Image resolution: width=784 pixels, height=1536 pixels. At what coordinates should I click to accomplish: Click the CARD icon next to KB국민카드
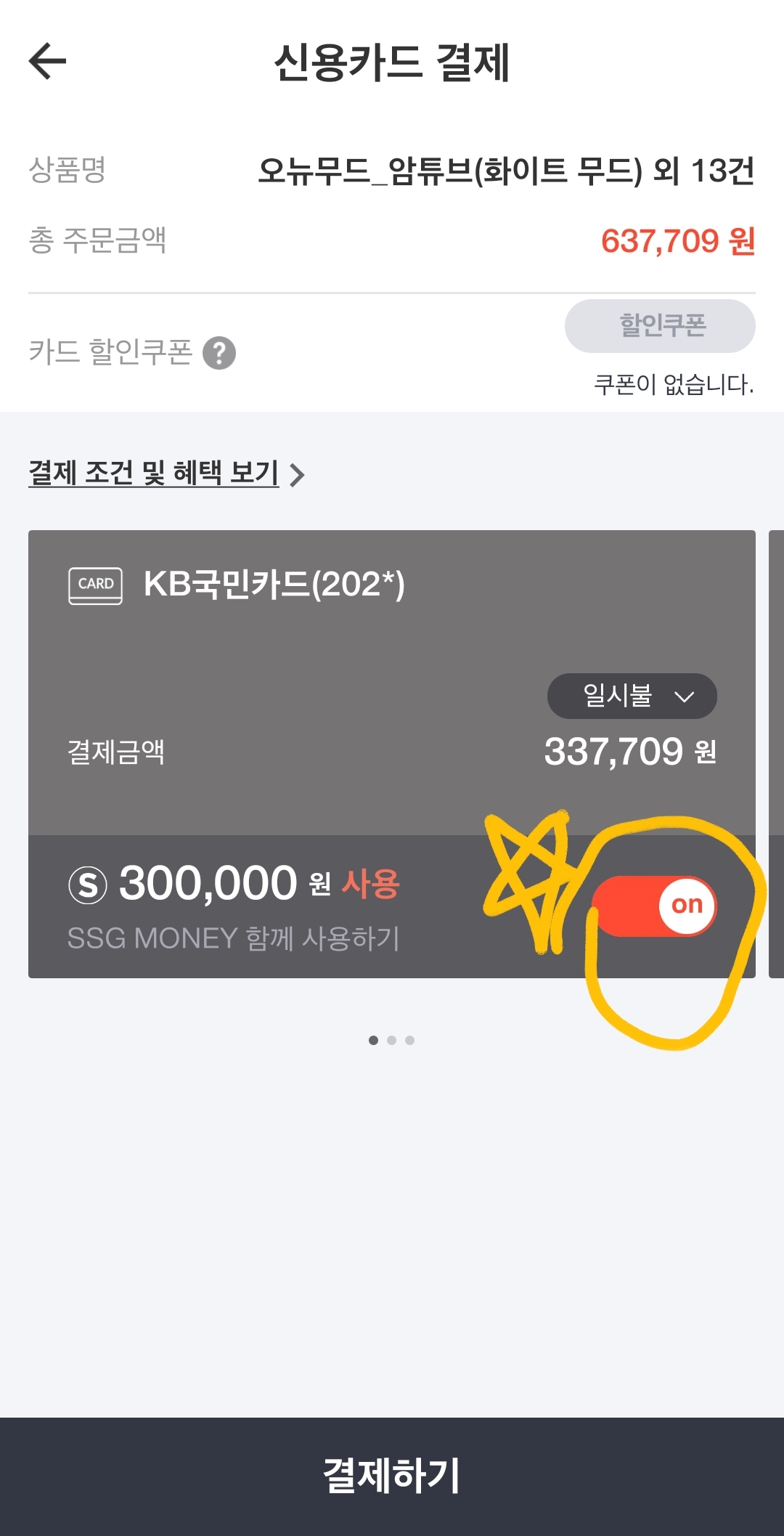94,585
